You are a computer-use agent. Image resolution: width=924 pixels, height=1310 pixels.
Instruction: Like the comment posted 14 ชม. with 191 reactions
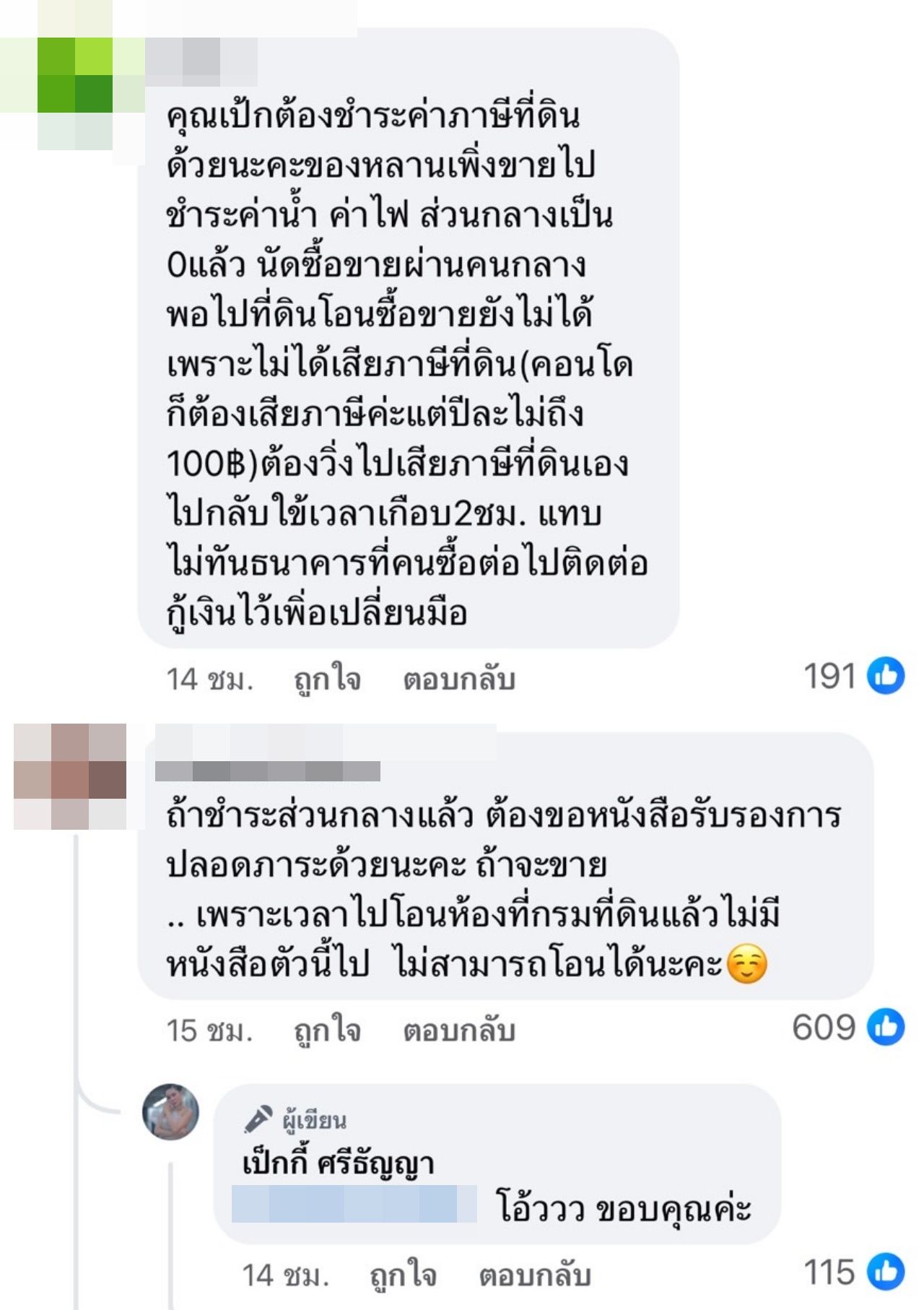pyautogui.click(x=327, y=679)
